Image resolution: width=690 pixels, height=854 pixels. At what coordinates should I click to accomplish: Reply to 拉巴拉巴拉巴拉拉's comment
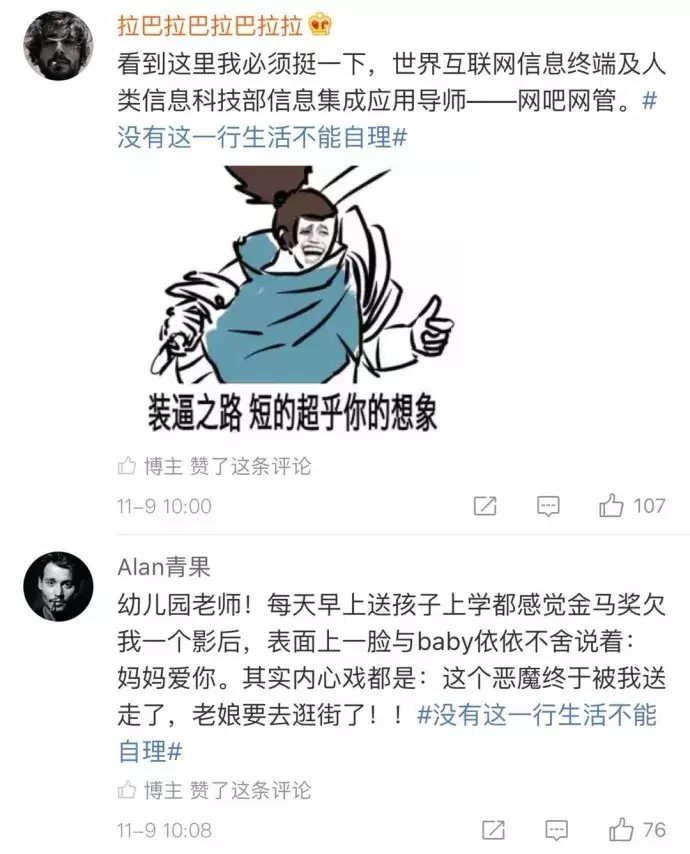coord(548,506)
